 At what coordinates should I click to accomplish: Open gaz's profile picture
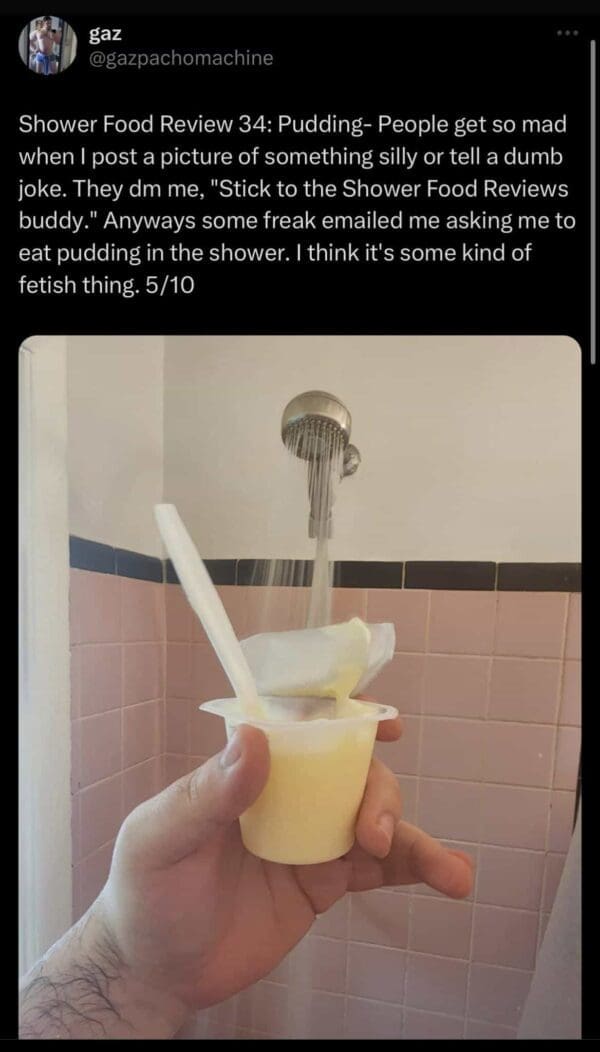point(47,45)
